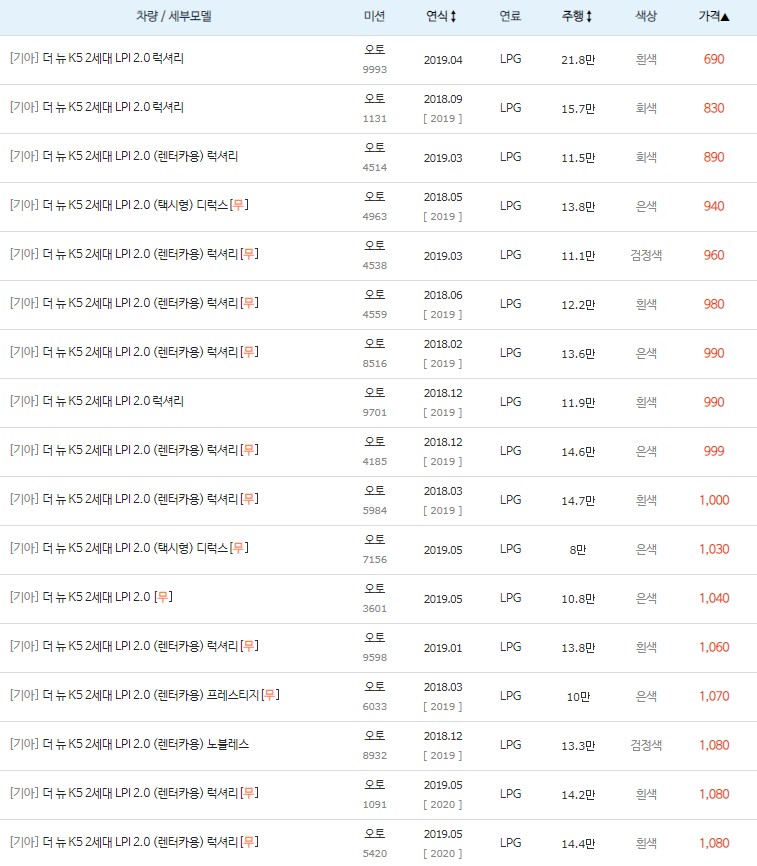Click the 차량 / 세부모델 column header

click(174, 16)
